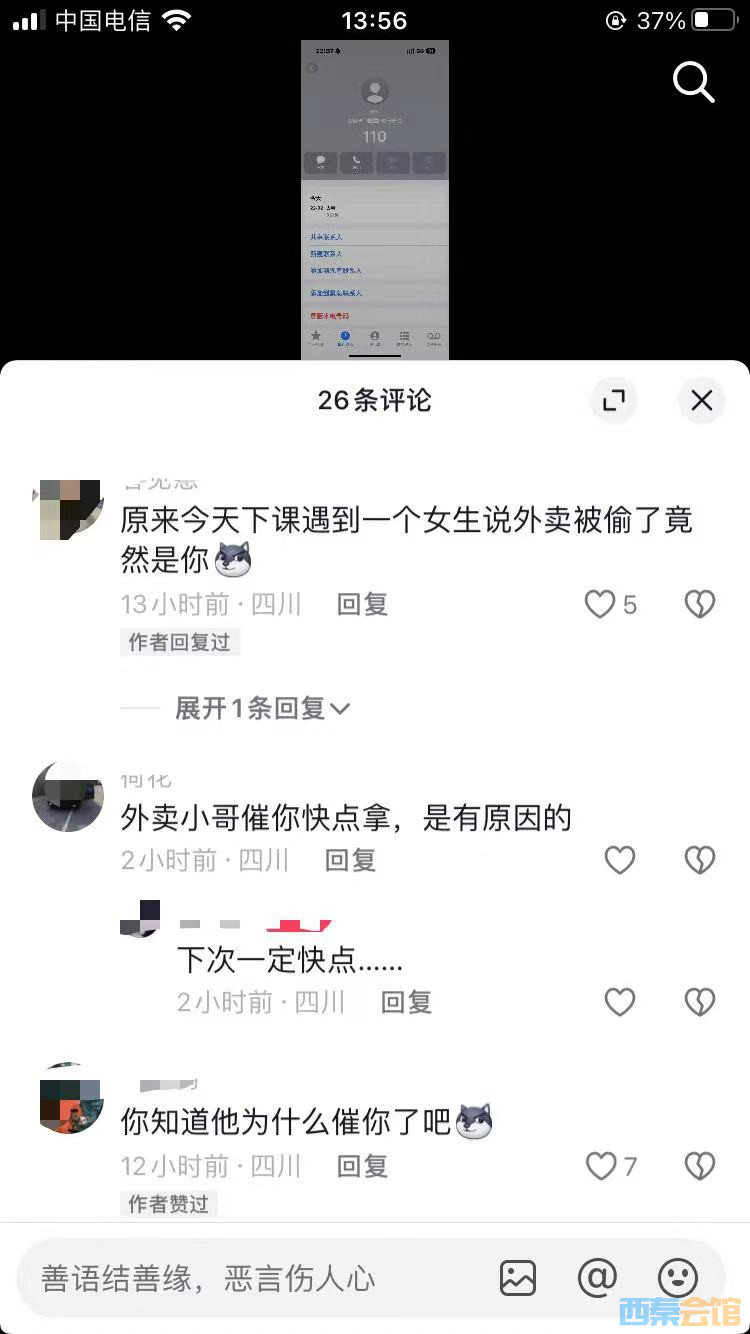Screen dimensions: 750x1334
Task: Expand 展开1条回复
Action: click(x=262, y=709)
